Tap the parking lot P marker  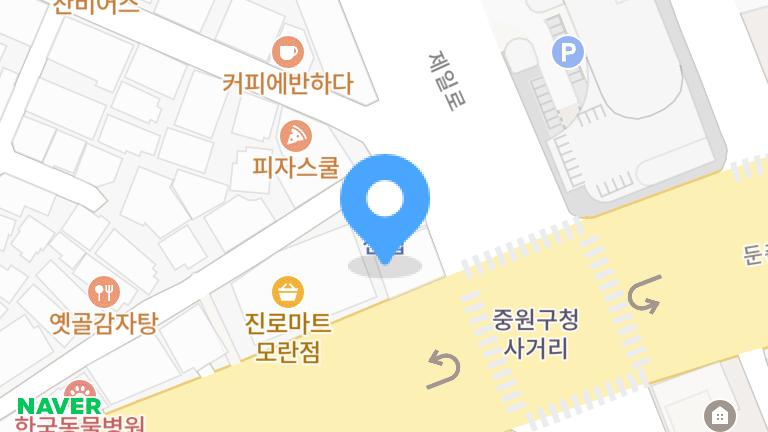click(568, 52)
